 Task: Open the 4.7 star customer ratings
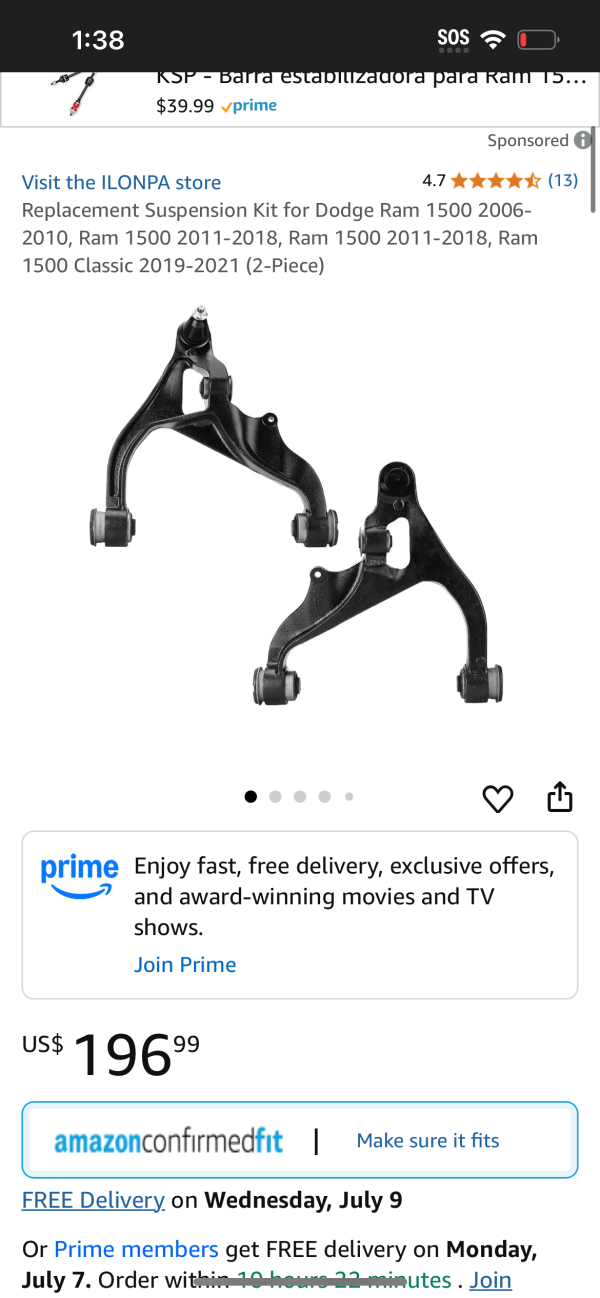tap(500, 181)
